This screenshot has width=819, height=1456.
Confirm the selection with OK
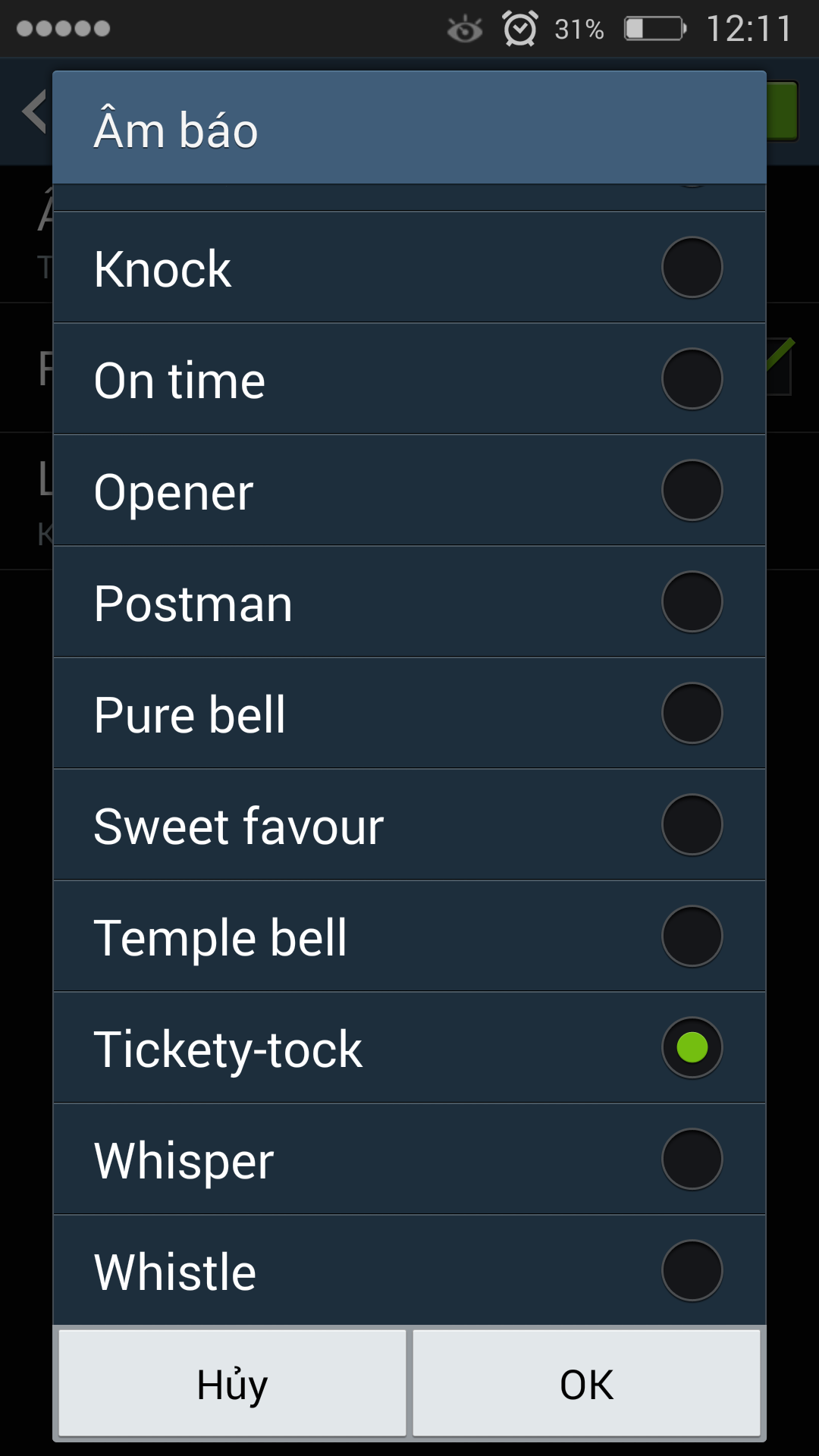586,1383
